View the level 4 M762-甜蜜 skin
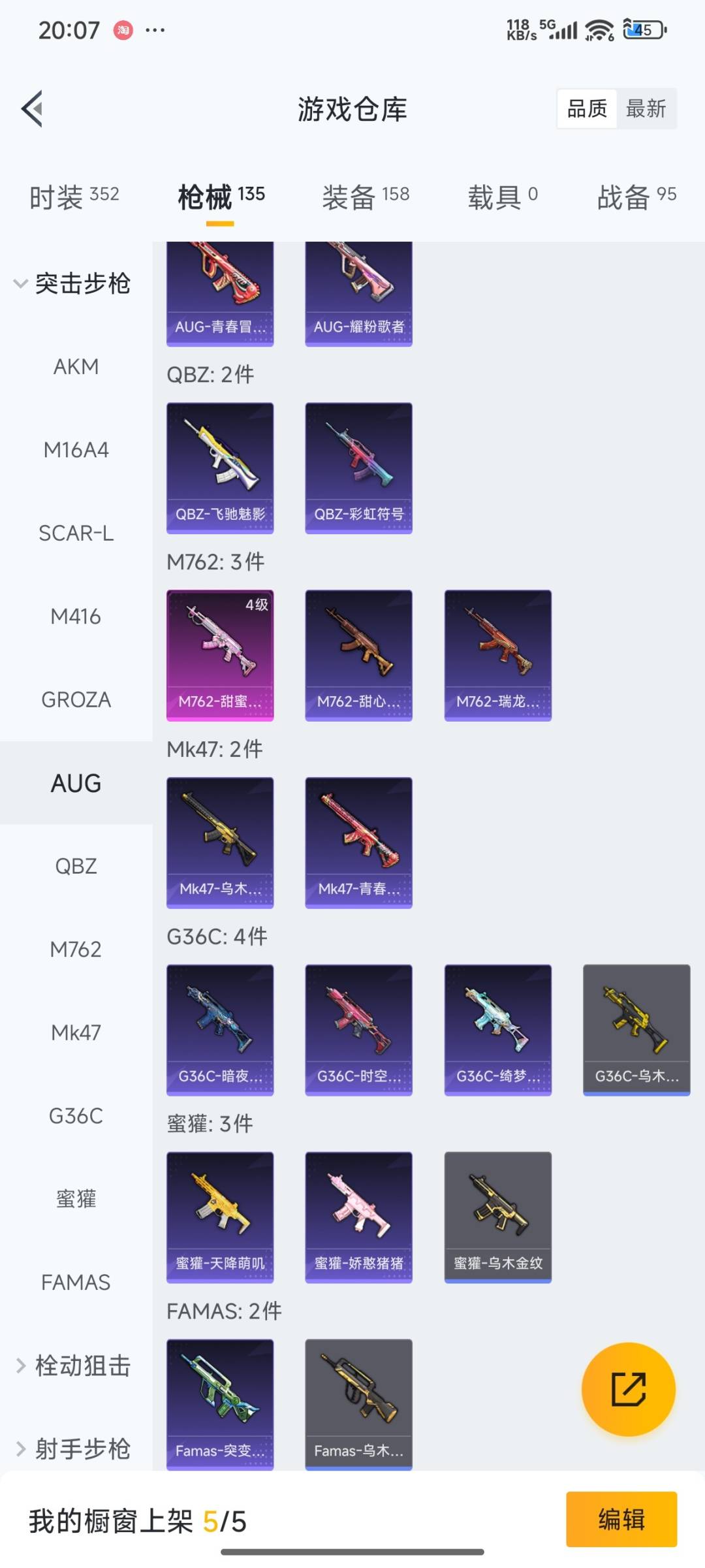This screenshot has width=705, height=1568. tap(220, 655)
